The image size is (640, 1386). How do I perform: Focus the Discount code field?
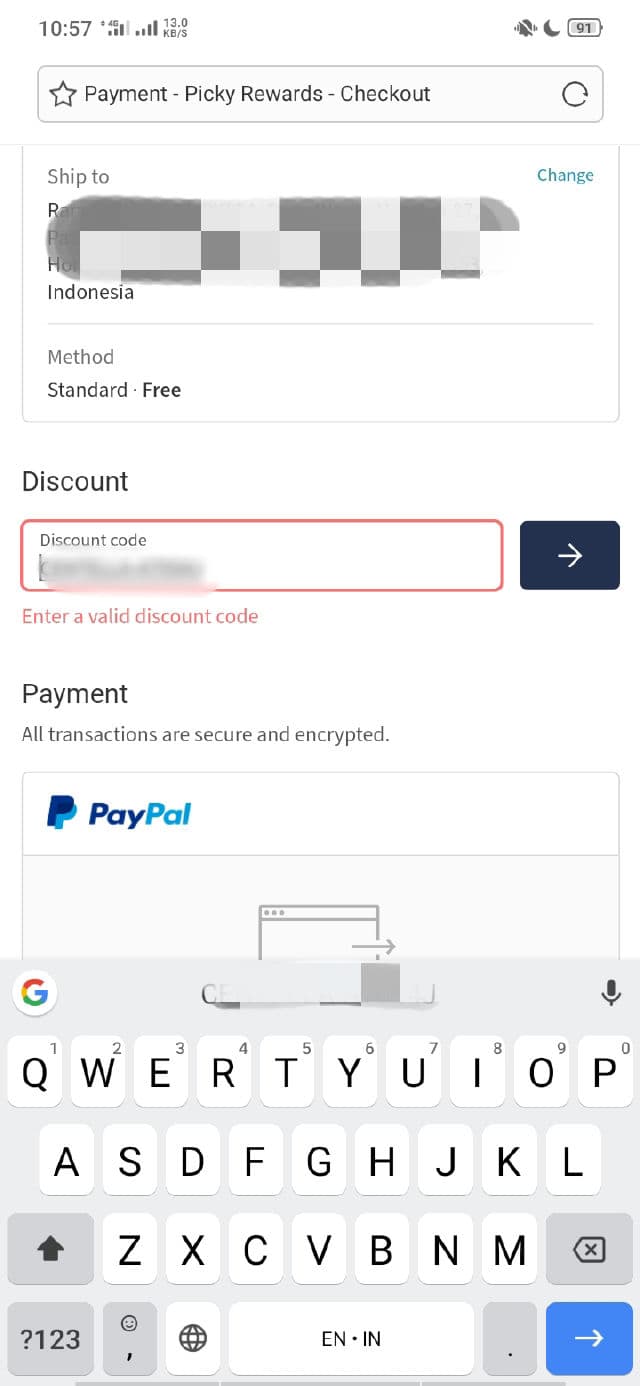[262, 555]
